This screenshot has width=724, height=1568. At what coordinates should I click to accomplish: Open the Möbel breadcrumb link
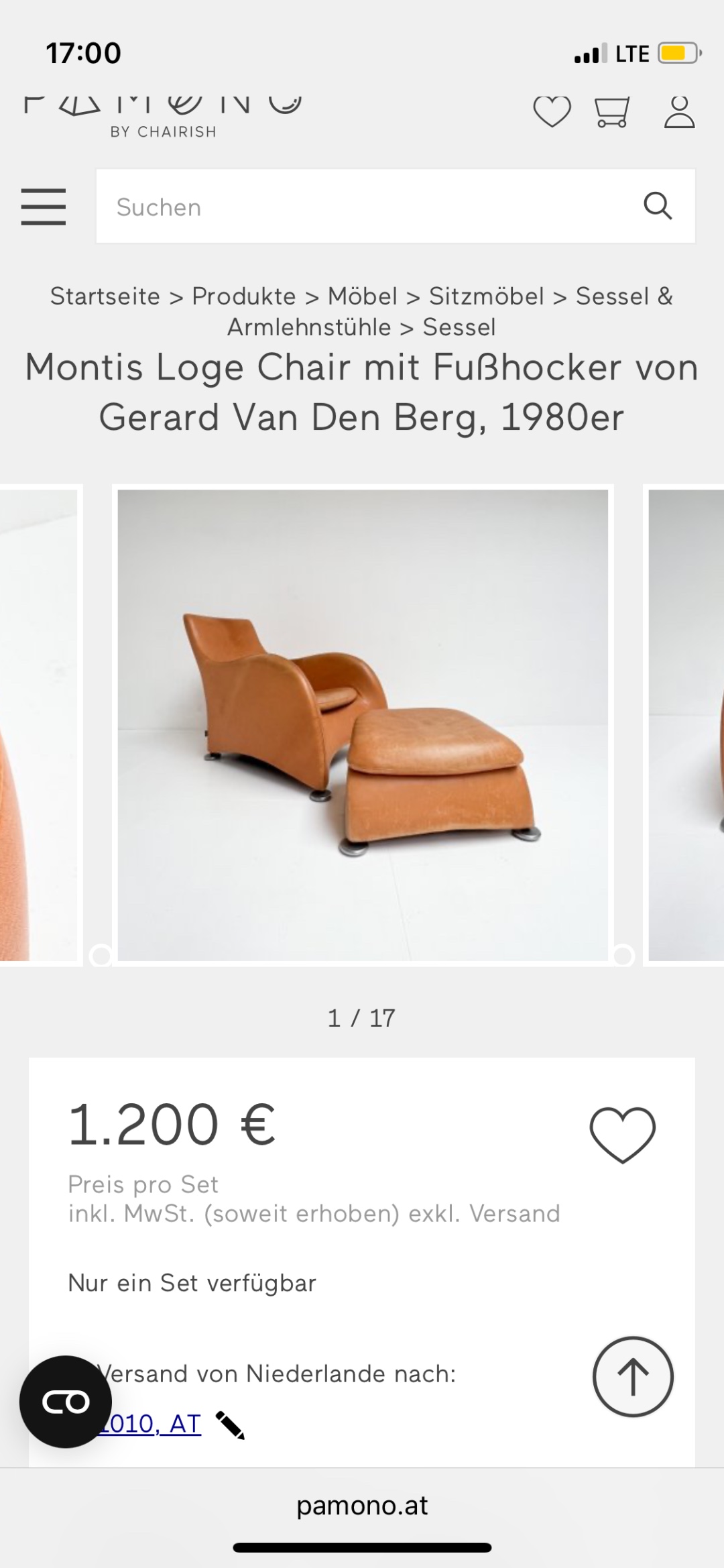pos(363,296)
